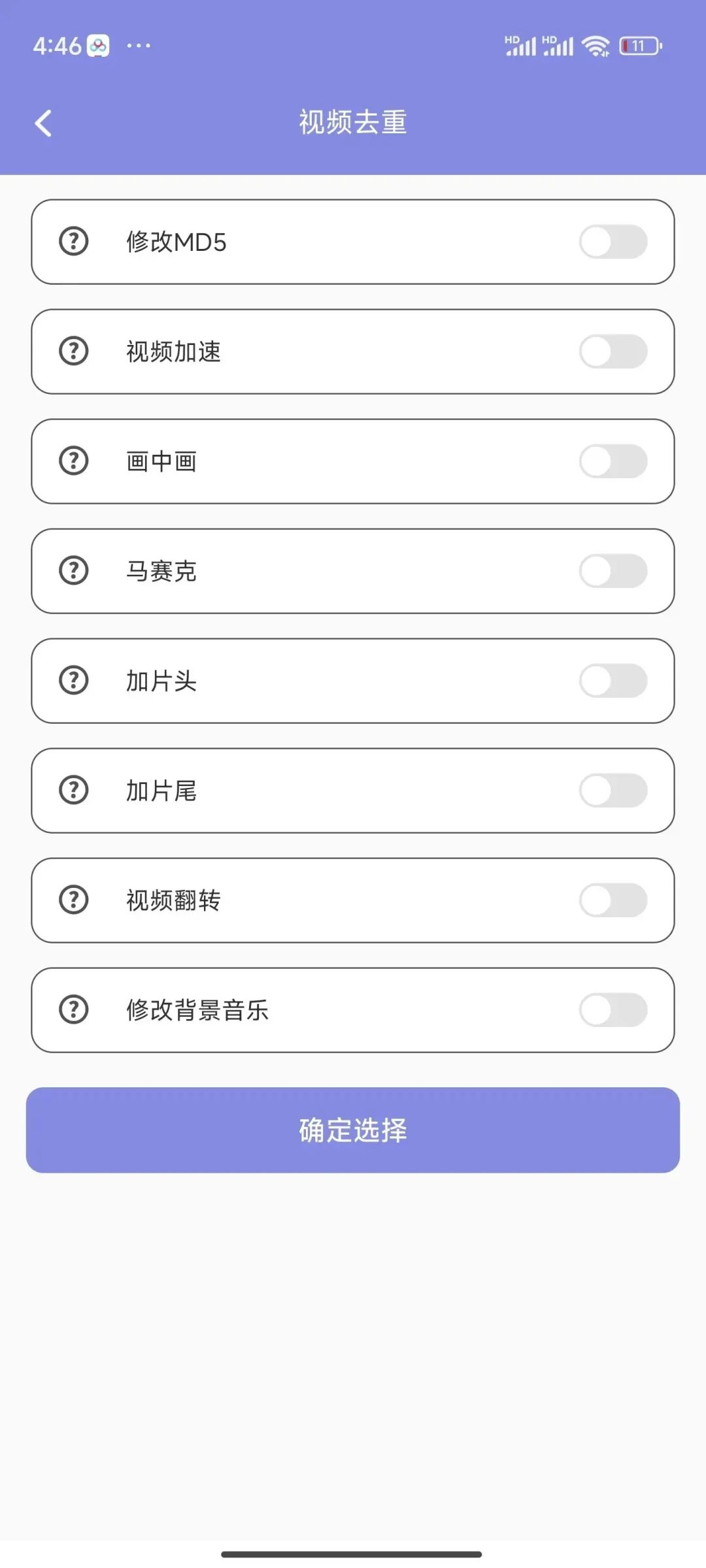Viewport: 706px width, 1568px height.
Task: Show explanation icon for 视频翻转
Action: point(74,900)
